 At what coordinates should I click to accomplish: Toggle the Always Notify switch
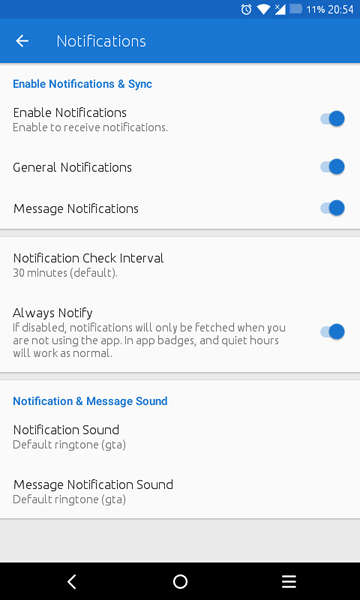coord(332,331)
